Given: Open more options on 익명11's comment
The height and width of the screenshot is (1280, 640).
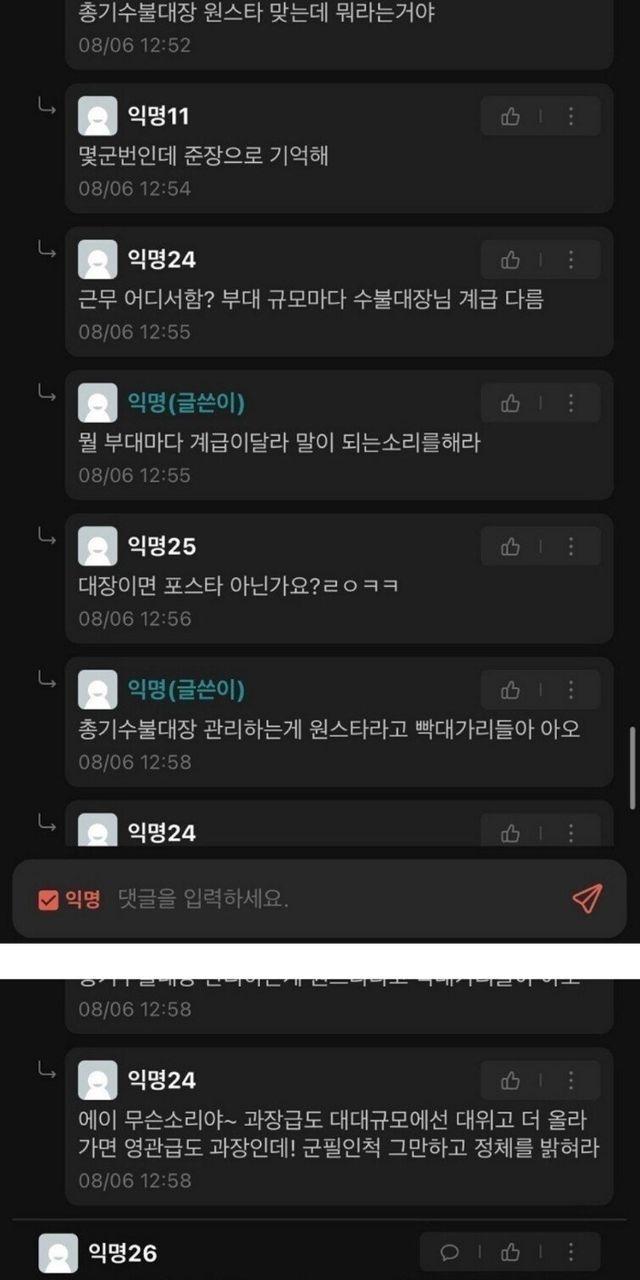Looking at the screenshot, I should [571, 117].
